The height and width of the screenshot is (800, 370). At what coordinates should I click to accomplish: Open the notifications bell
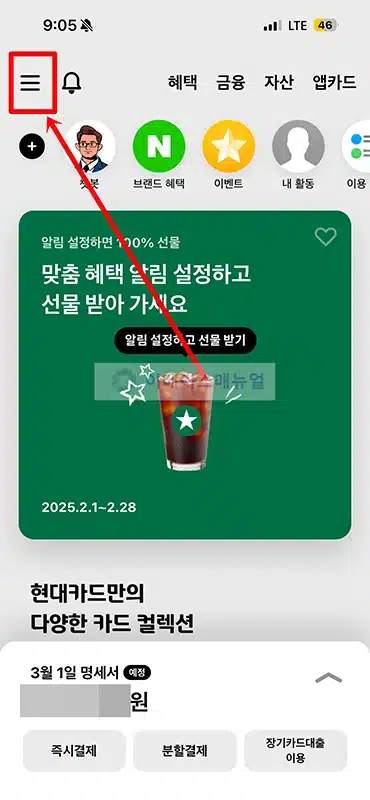[71, 82]
